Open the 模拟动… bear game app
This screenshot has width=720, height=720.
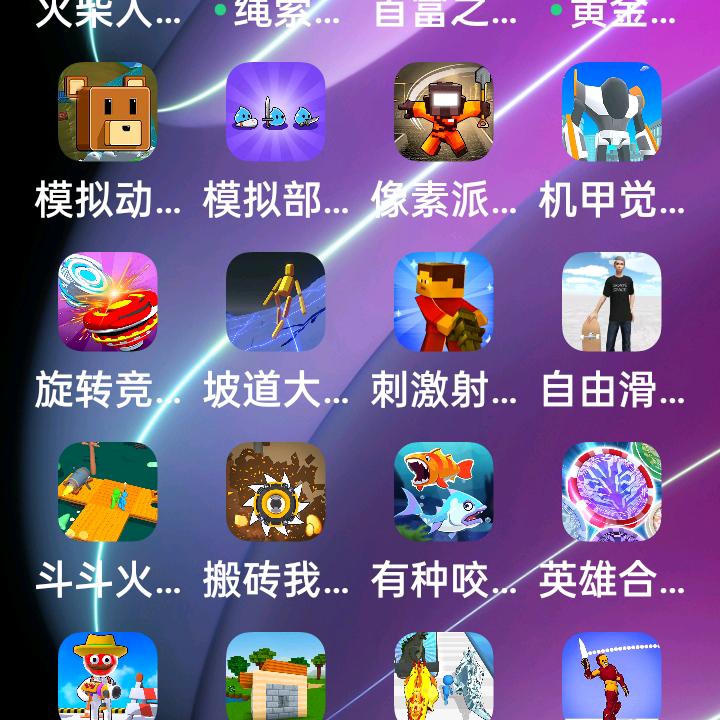click(x=108, y=112)
